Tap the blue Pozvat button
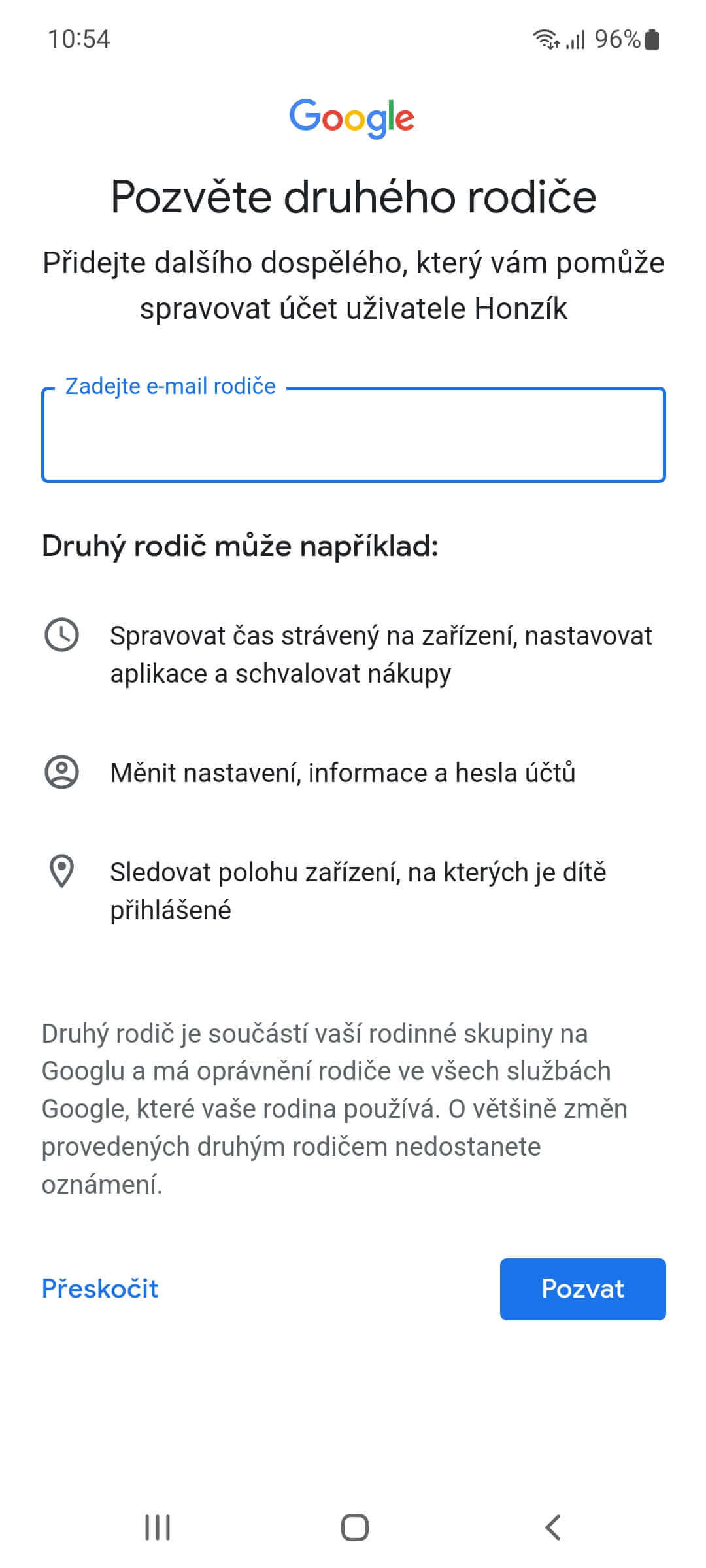 point(582,1288)
